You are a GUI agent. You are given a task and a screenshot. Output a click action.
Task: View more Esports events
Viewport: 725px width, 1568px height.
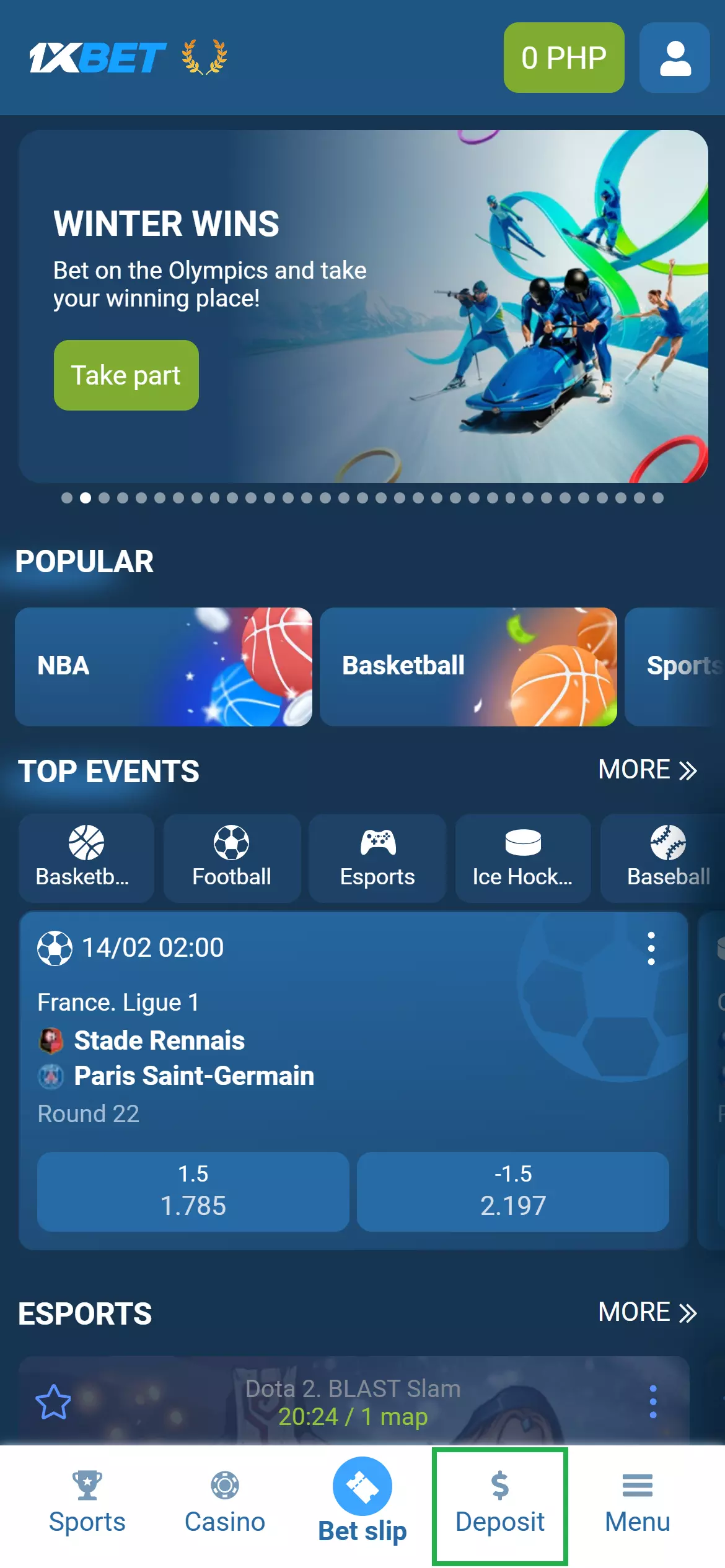[x=647, y=1312]
